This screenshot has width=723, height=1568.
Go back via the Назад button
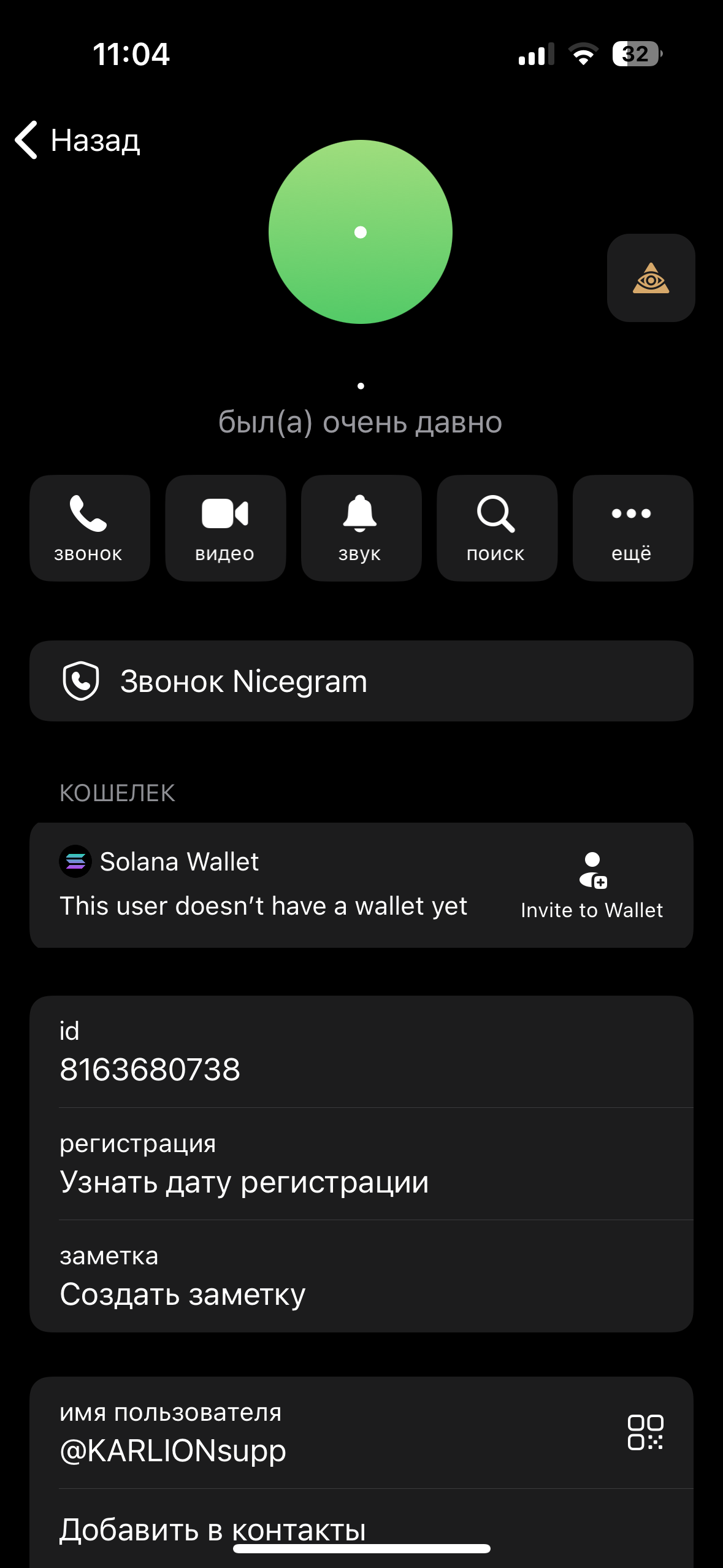(x=78, y=140)
